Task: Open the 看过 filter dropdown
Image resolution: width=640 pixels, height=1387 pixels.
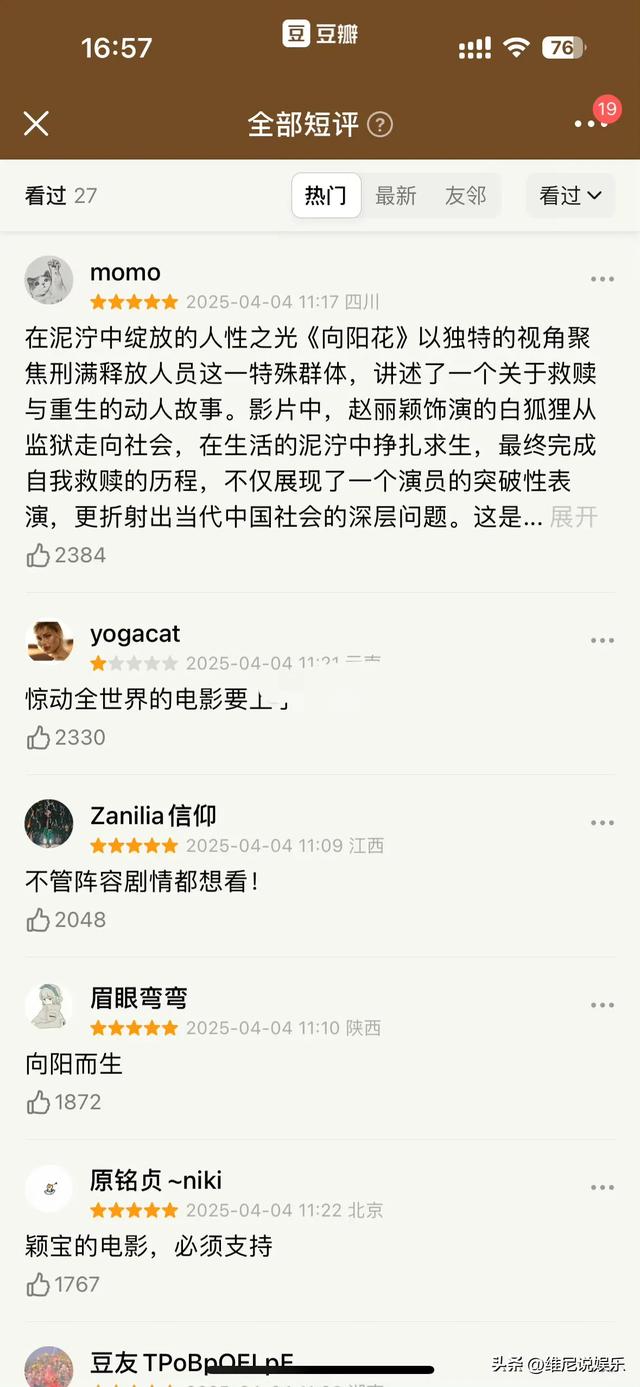Action: click(570, 196)
